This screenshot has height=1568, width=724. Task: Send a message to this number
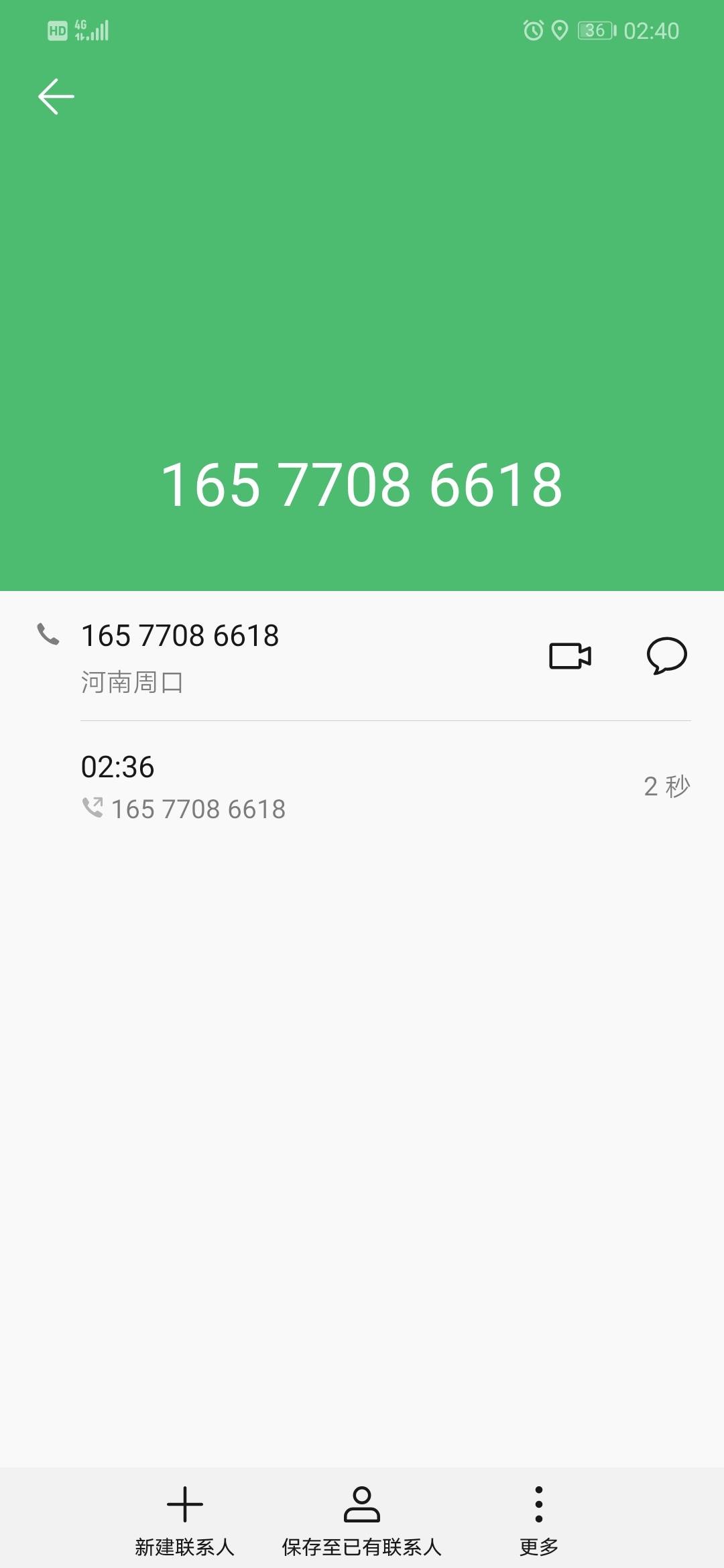point(666,656)
